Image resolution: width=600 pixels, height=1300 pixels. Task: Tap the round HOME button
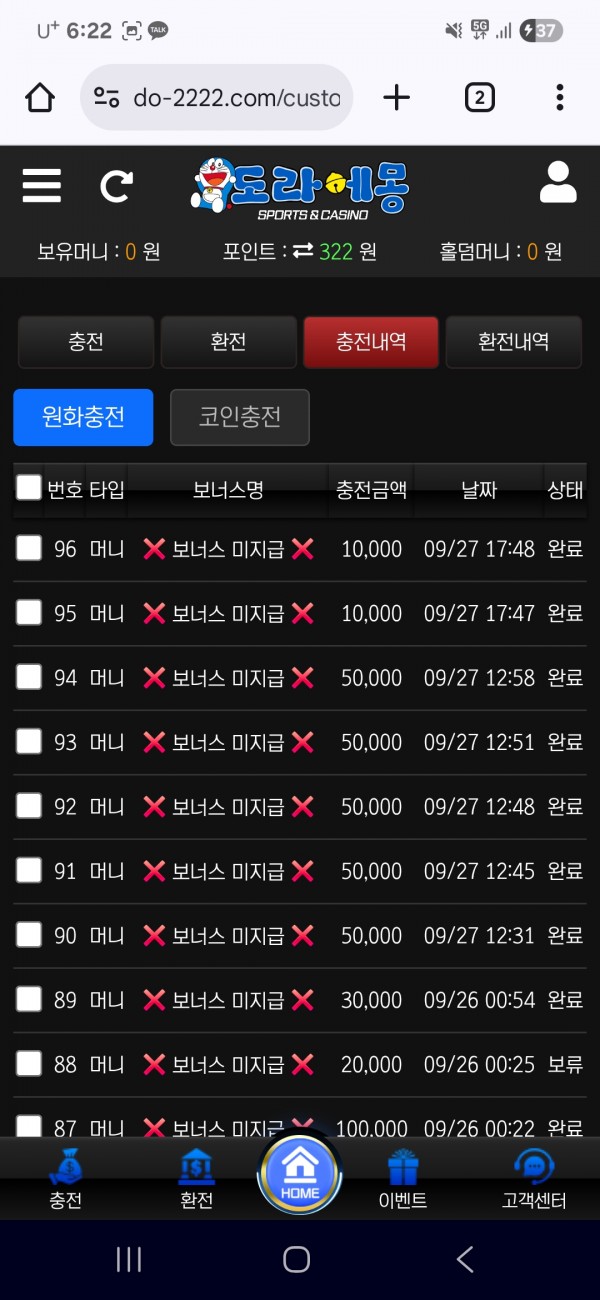coord(300,1174)
